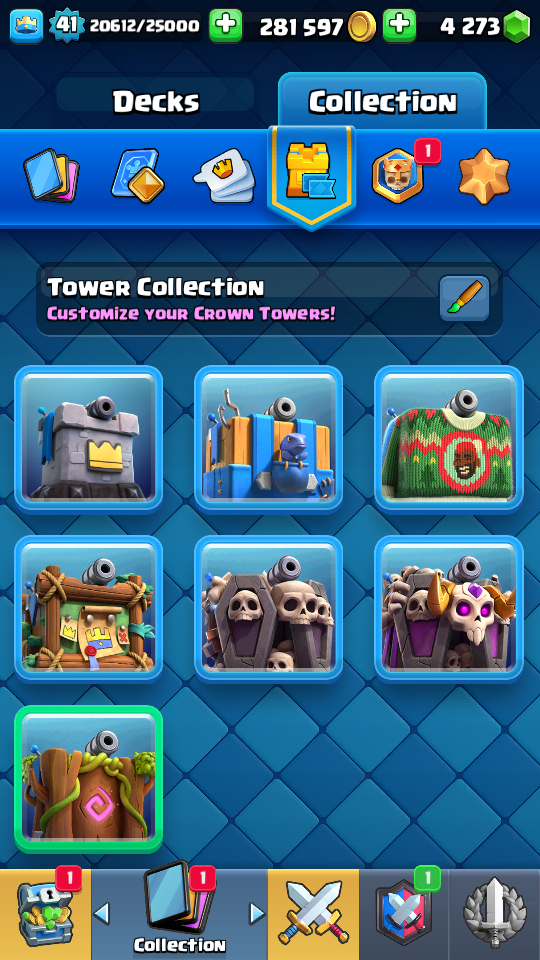Open the star points tab

click(x=484, y=176)
